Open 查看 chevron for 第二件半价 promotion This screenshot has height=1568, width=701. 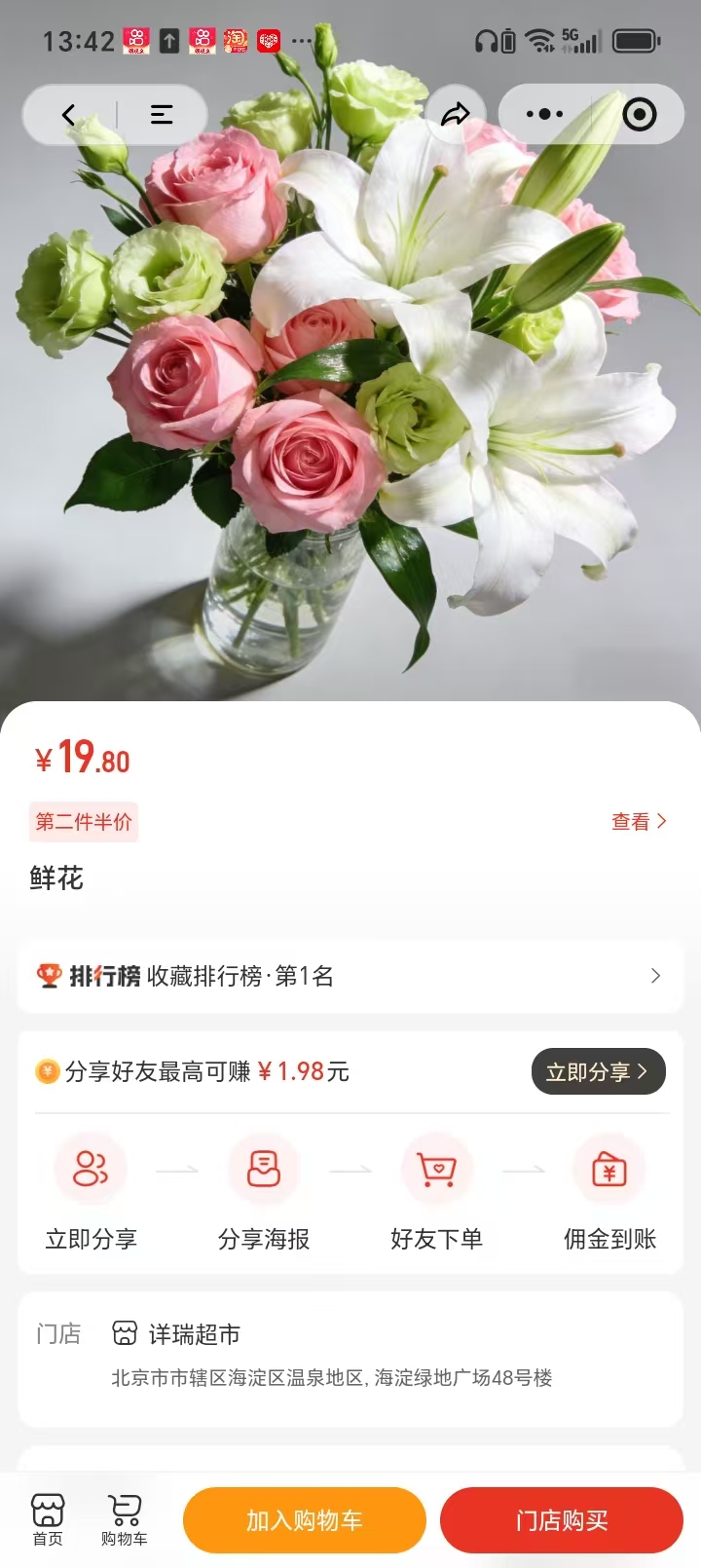[x=639, y=821]
